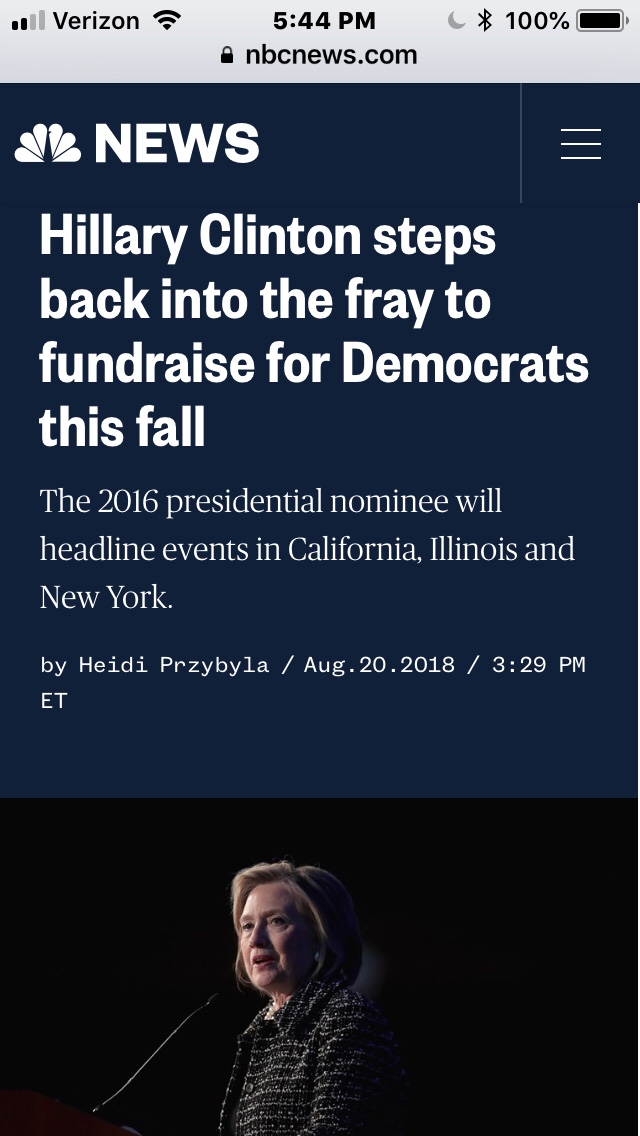Tap the nbcnews.com address bar
Image resolution: width=640 pixels, height=1136 pixels.
click(x=320, y=56)
